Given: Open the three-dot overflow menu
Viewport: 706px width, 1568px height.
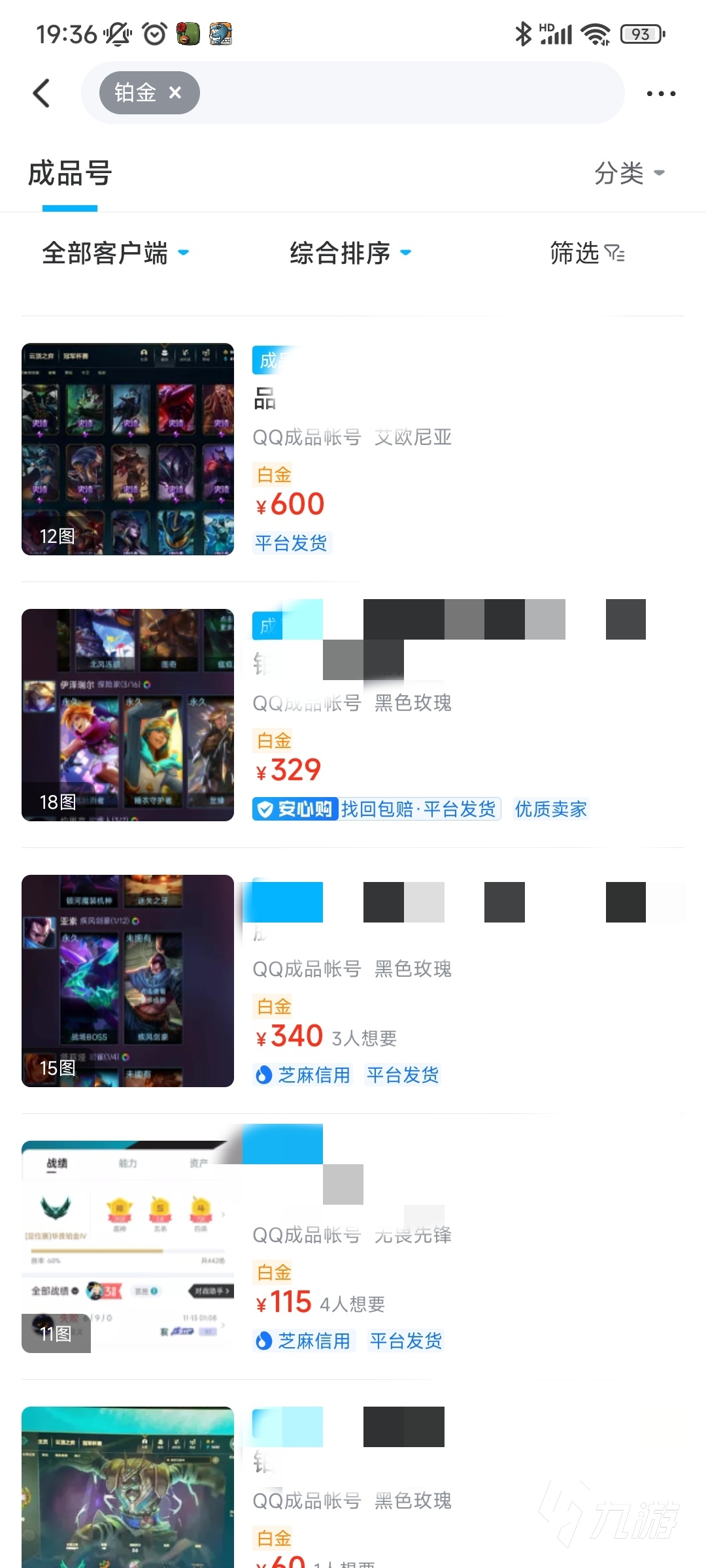Looking at the screenshot, I should (660, 93).
